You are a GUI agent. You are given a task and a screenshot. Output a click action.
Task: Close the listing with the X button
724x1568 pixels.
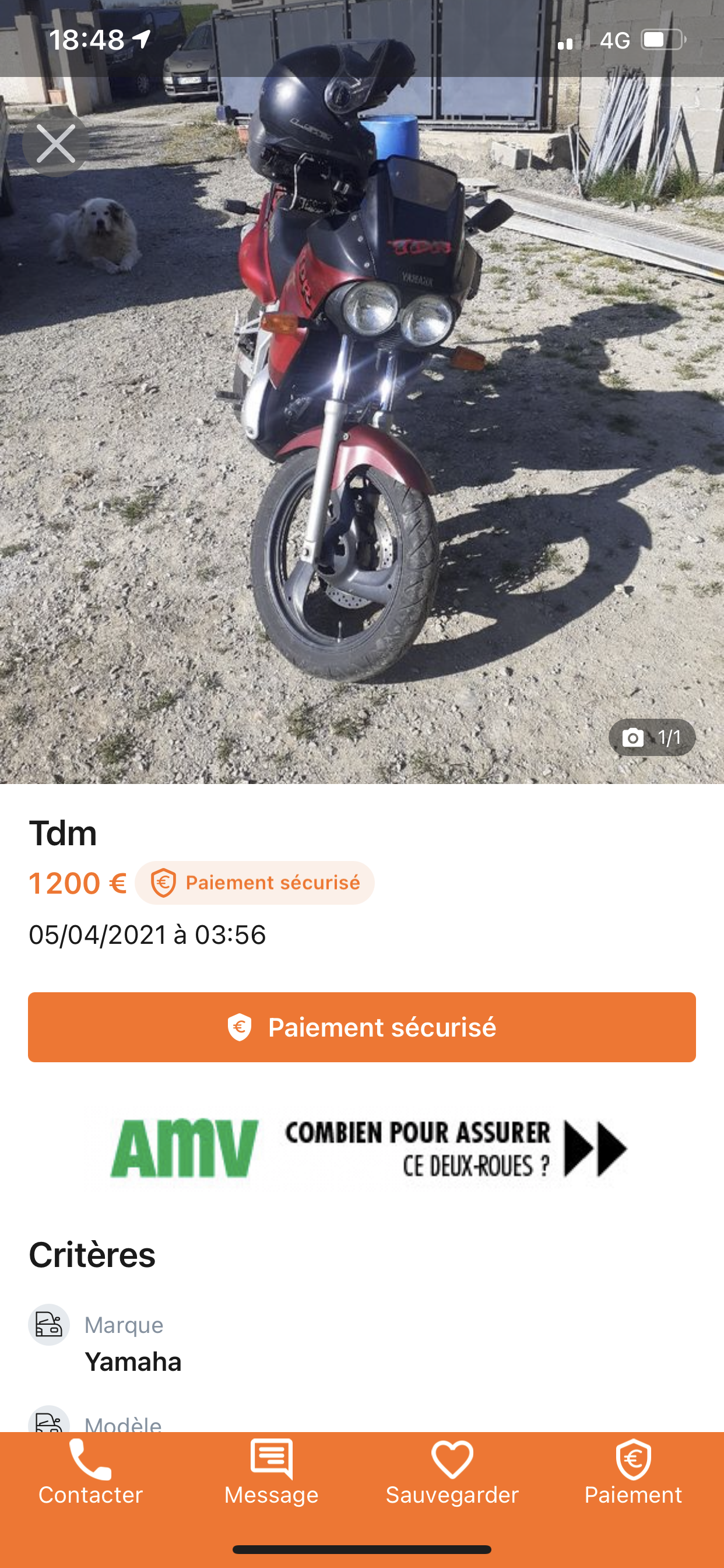click(56, 143)
